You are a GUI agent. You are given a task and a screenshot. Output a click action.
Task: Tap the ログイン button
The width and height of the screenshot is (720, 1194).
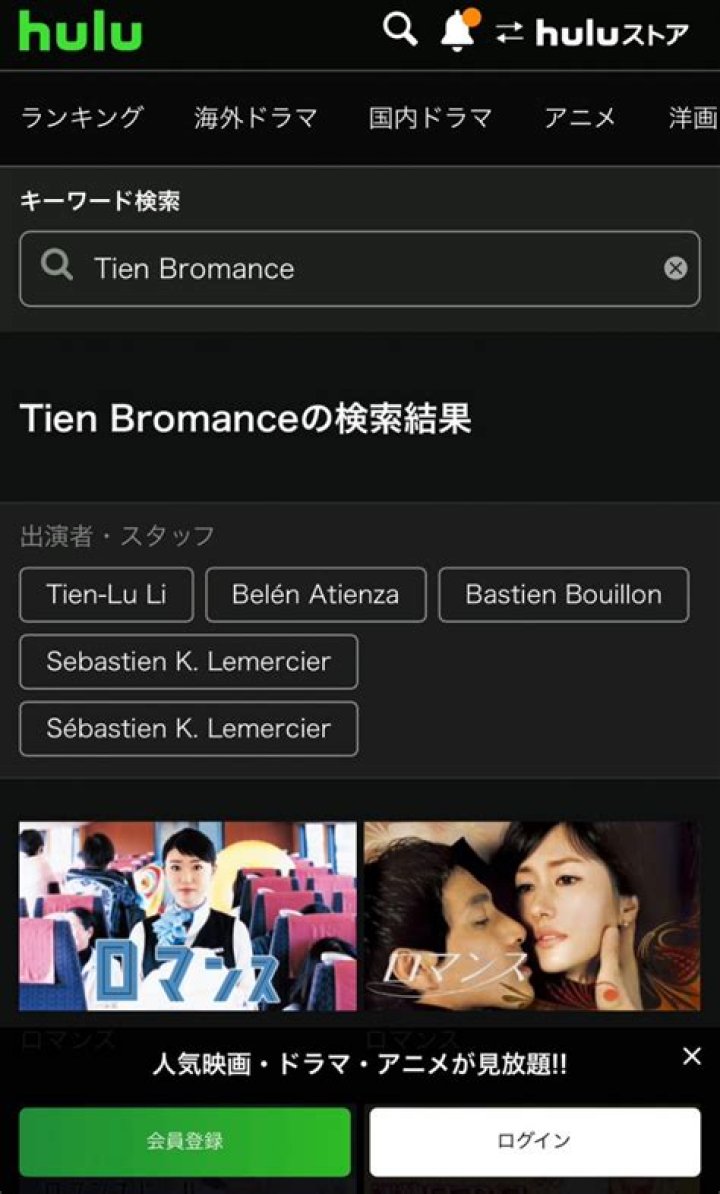click(534, 1141)
